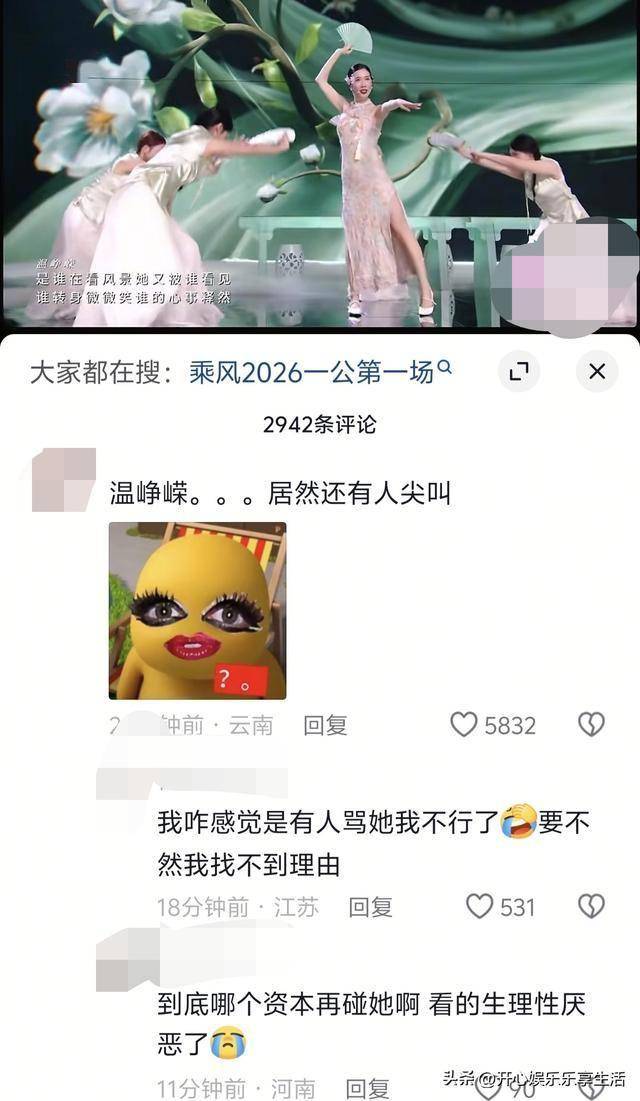This screenshot has height=1101, width=640.
Task: Dislike the comment from 云南
Action: [x=591, y=725]
